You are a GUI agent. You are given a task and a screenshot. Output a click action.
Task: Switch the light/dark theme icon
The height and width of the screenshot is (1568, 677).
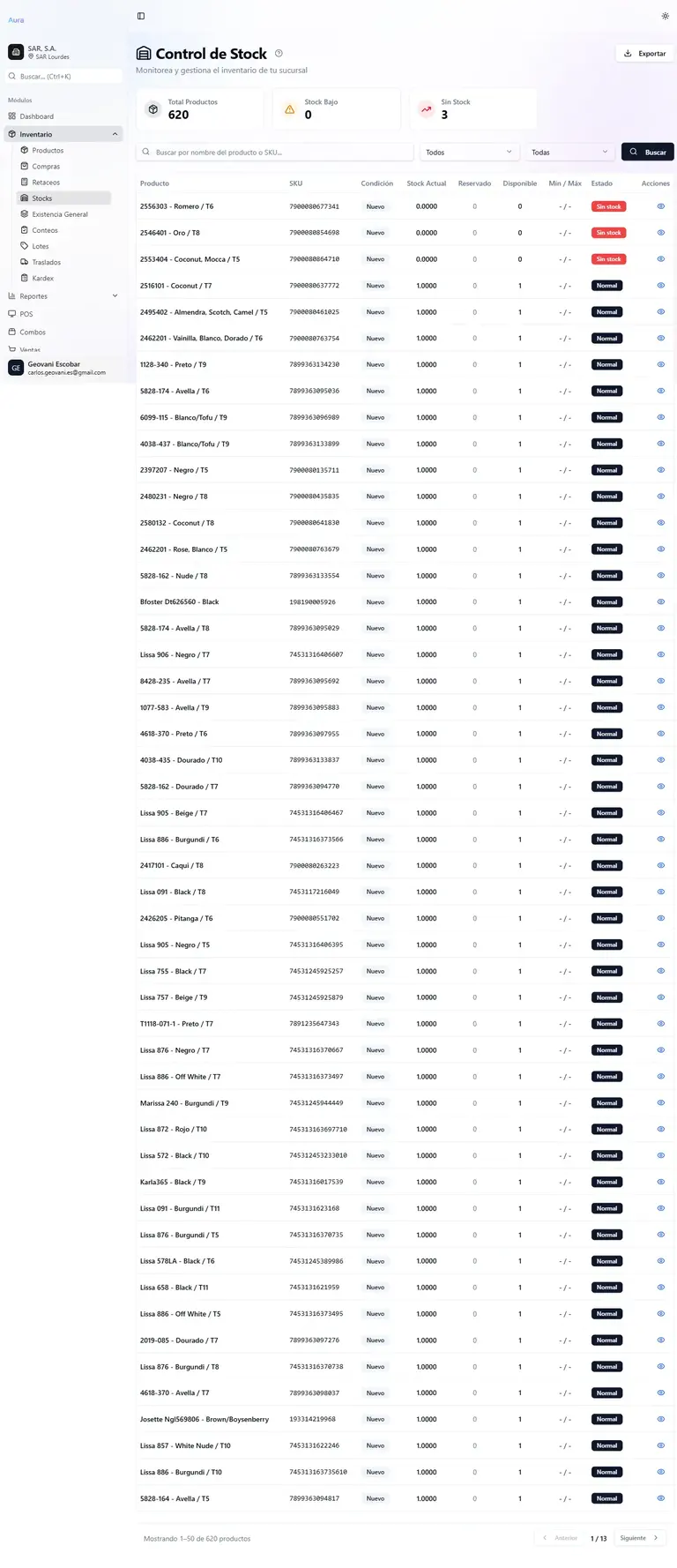click(665, 16)
